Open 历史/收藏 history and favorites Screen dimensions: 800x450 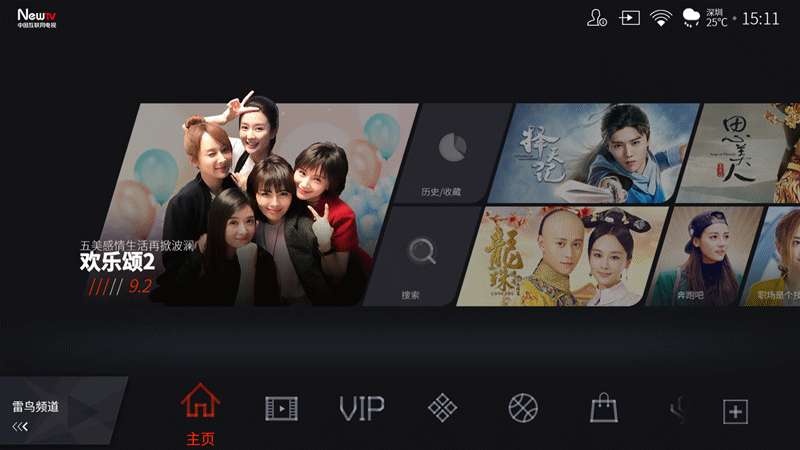pos(450,155)
